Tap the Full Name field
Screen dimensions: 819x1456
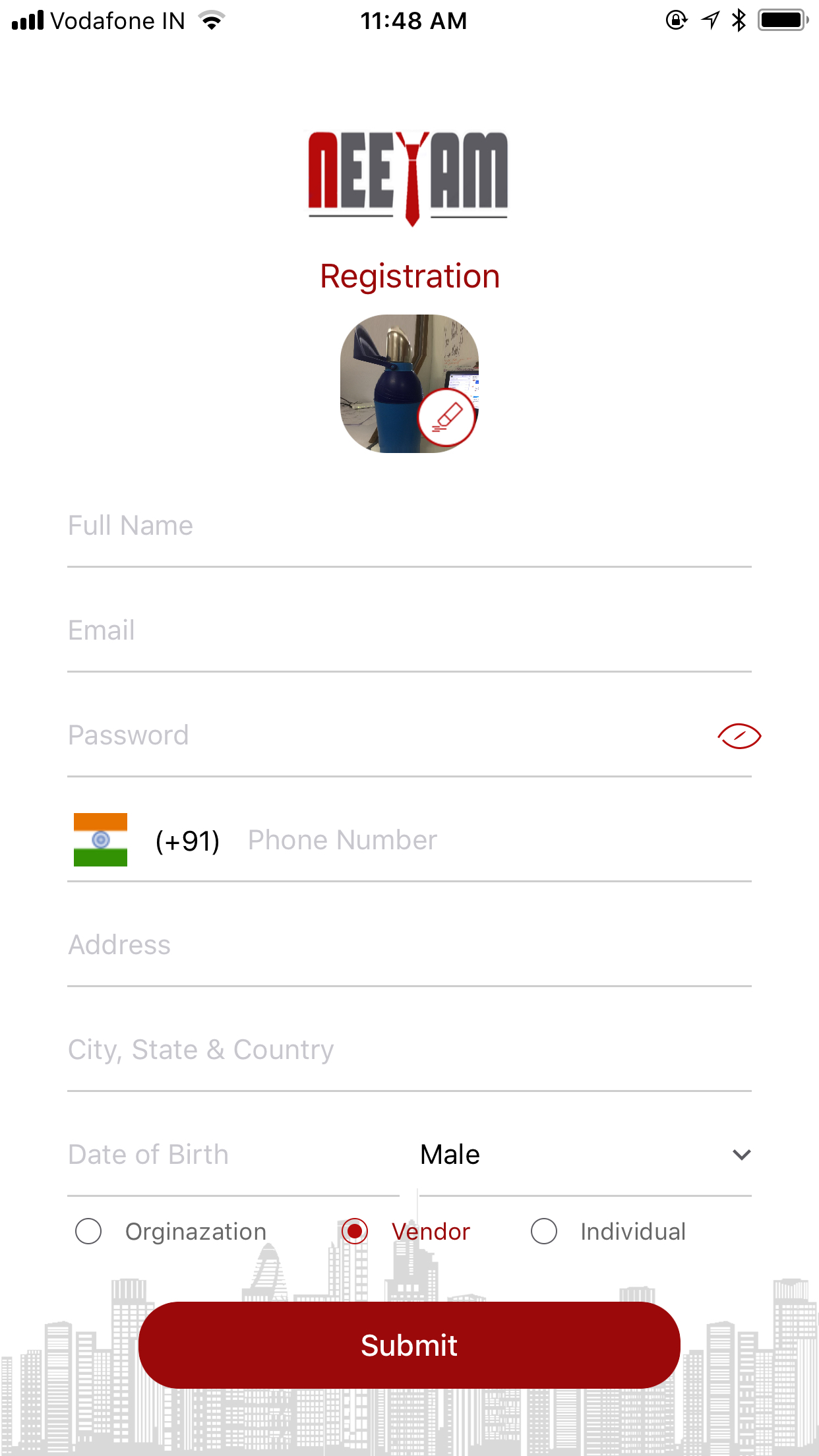coord(409,526)
